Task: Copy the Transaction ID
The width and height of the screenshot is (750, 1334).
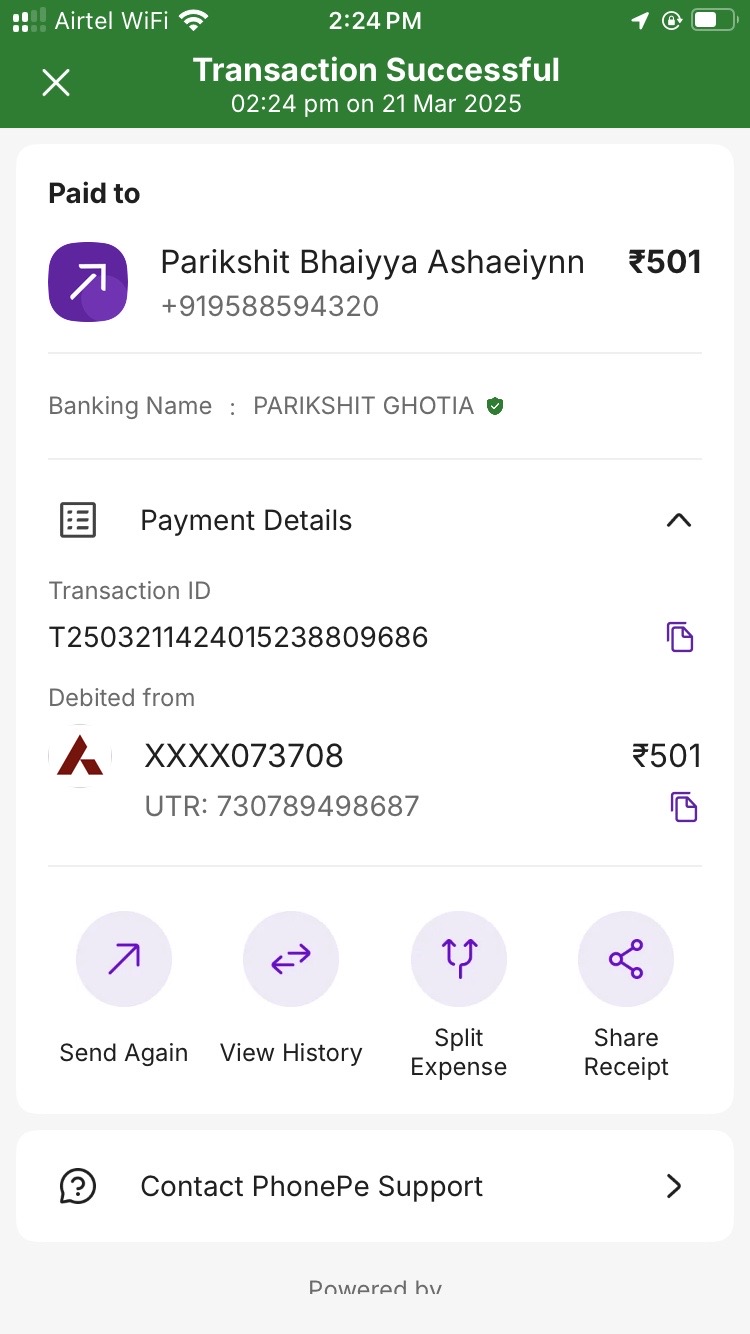Action: [x=680, y=637]
